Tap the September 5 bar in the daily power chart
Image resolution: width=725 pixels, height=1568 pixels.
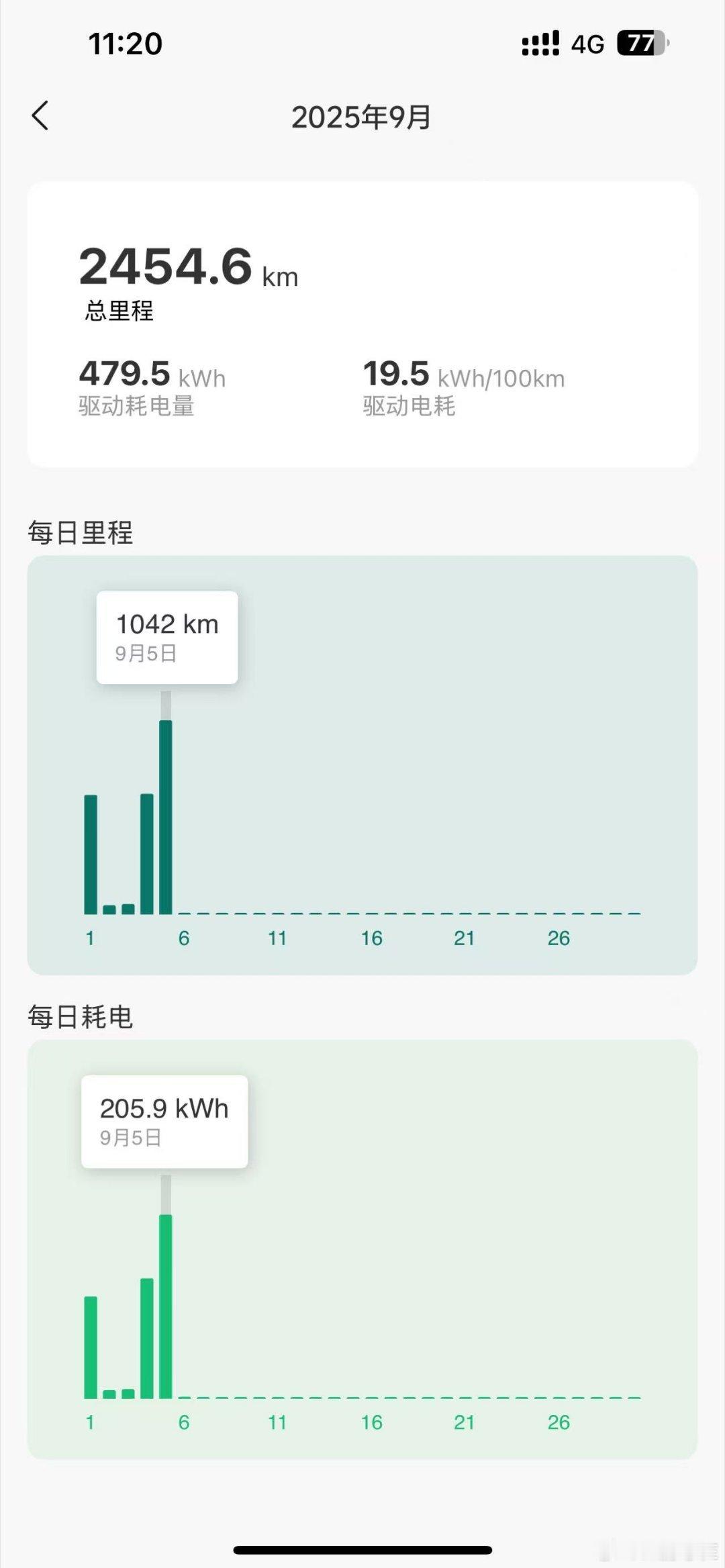pyautogui.click(x=166, y=1306)
